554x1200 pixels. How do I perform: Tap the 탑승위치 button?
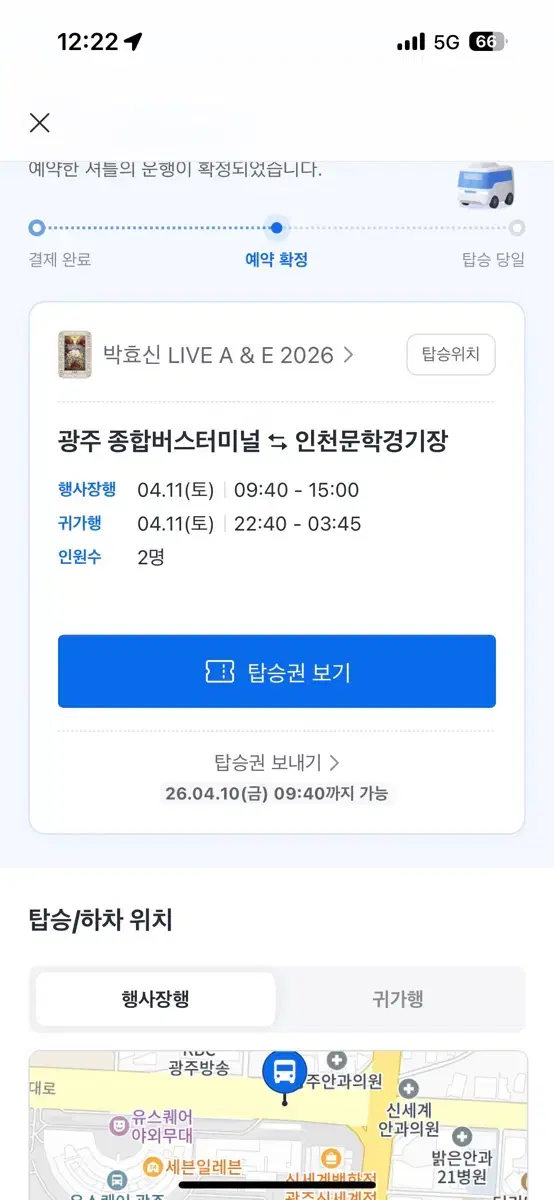pos(451,355)
